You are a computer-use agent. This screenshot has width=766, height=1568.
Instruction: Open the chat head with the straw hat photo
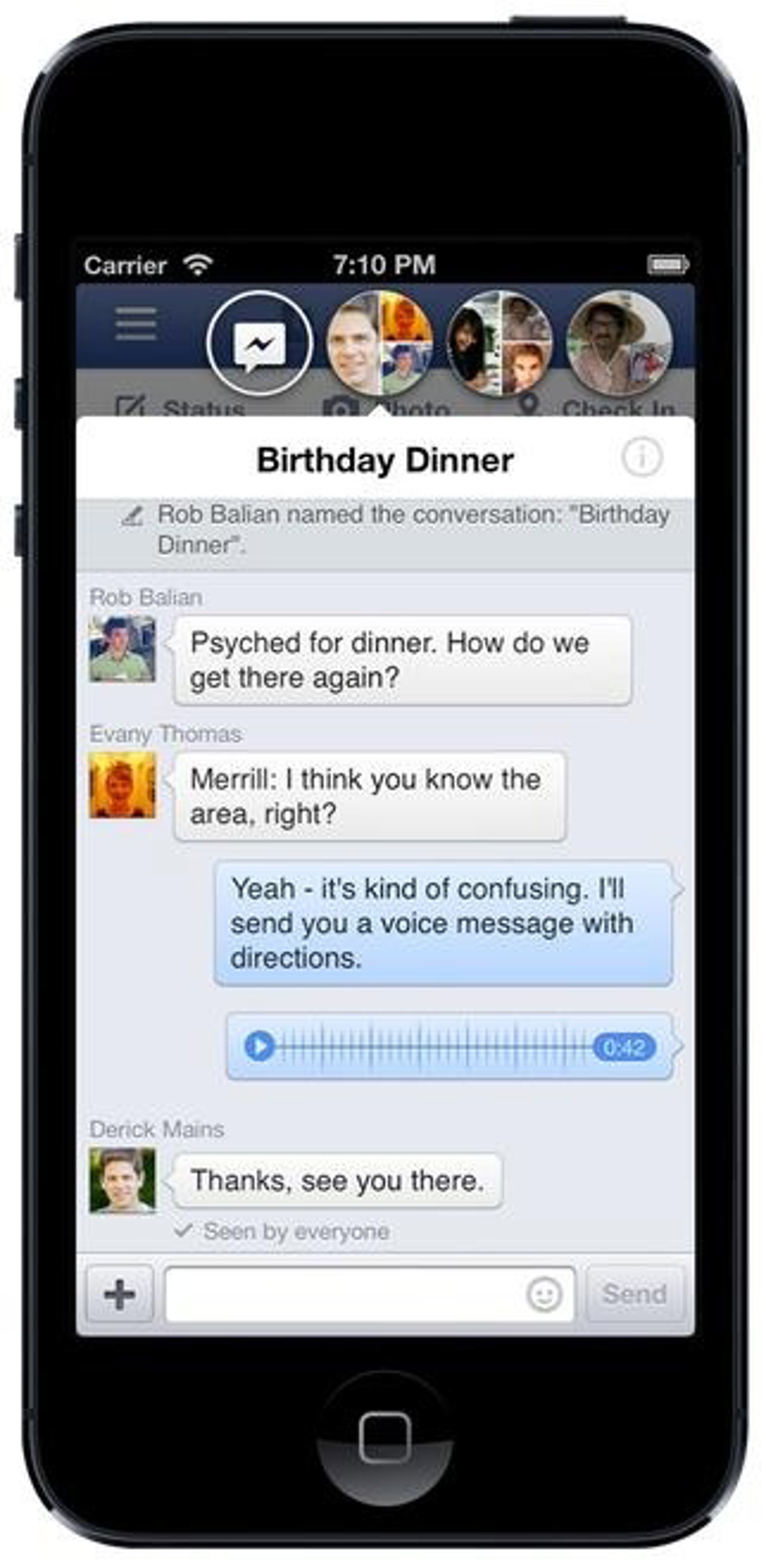(619, 344)
